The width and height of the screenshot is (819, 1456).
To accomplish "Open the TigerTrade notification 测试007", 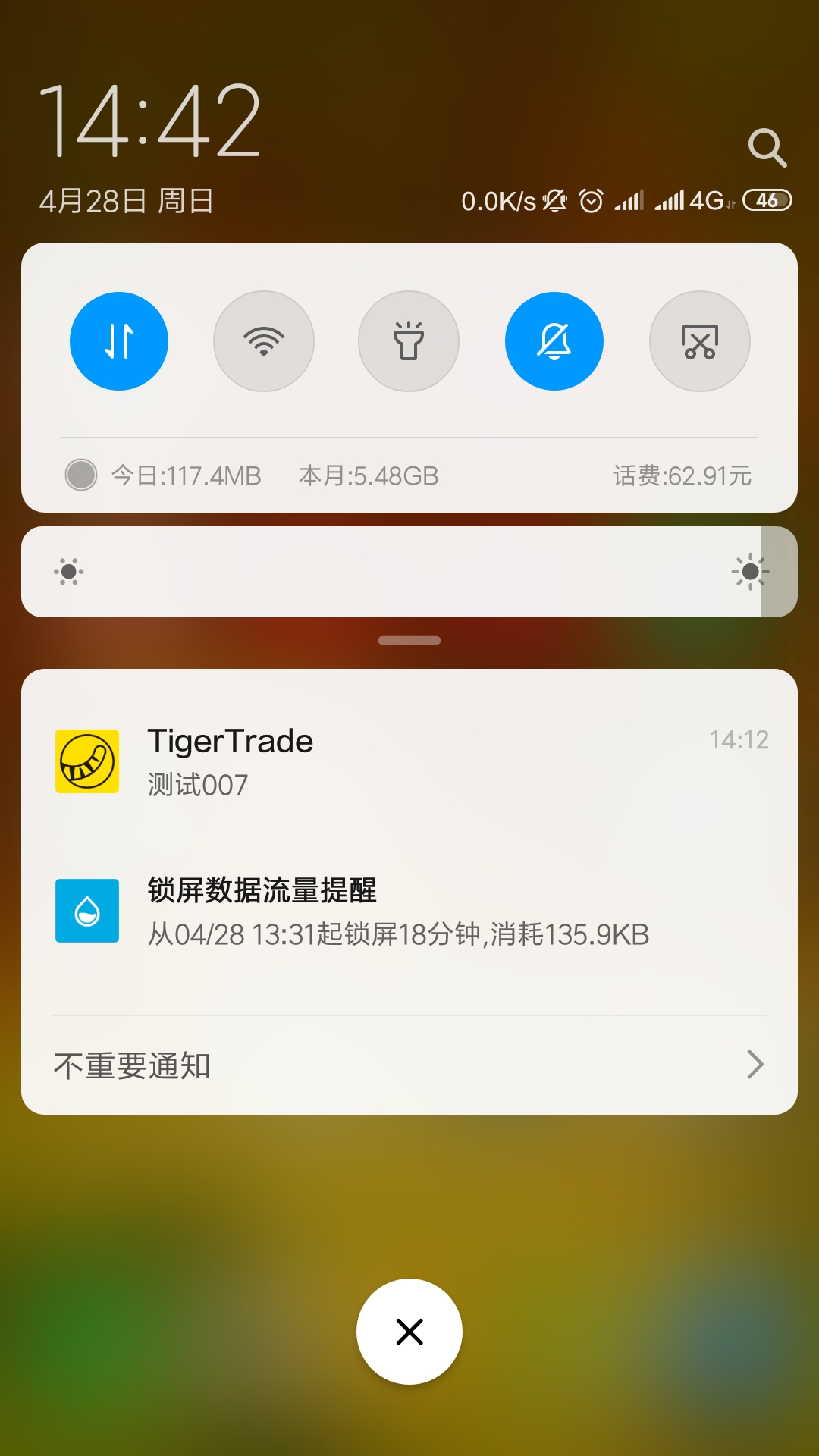I will (x=409, y=761).
